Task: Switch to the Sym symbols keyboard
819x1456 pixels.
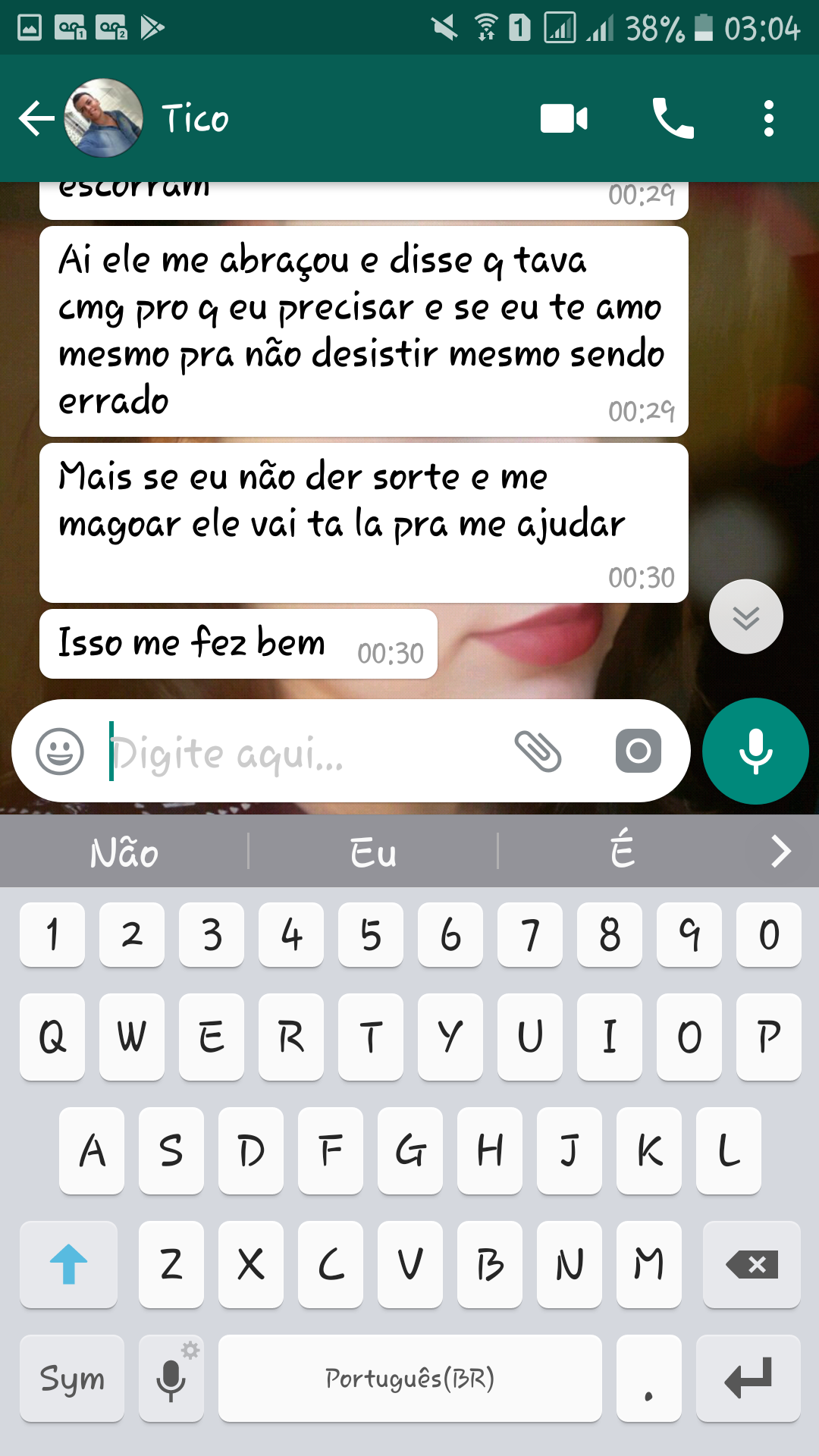Action: (72, 1378)
